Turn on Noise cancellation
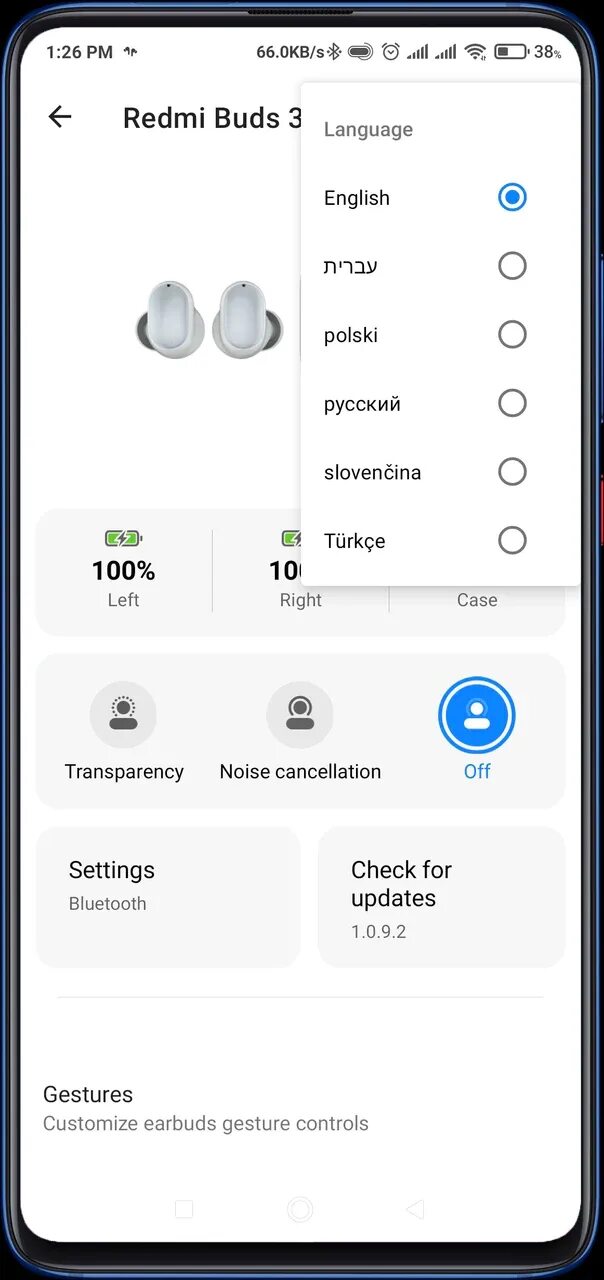 click(300, 732)
